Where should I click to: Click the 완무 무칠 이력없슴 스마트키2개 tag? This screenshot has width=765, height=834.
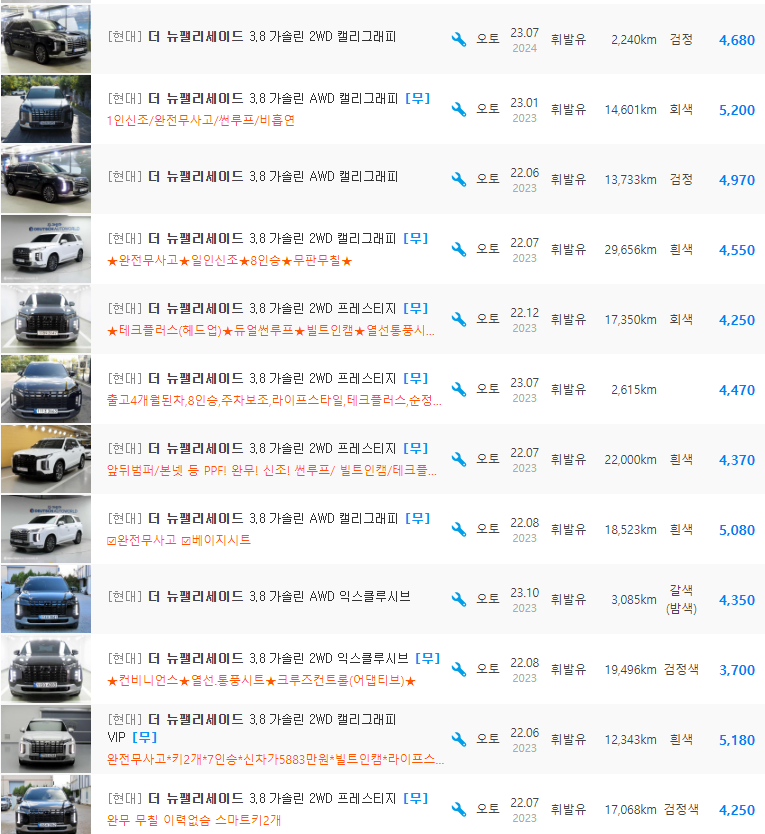(190, 822)
